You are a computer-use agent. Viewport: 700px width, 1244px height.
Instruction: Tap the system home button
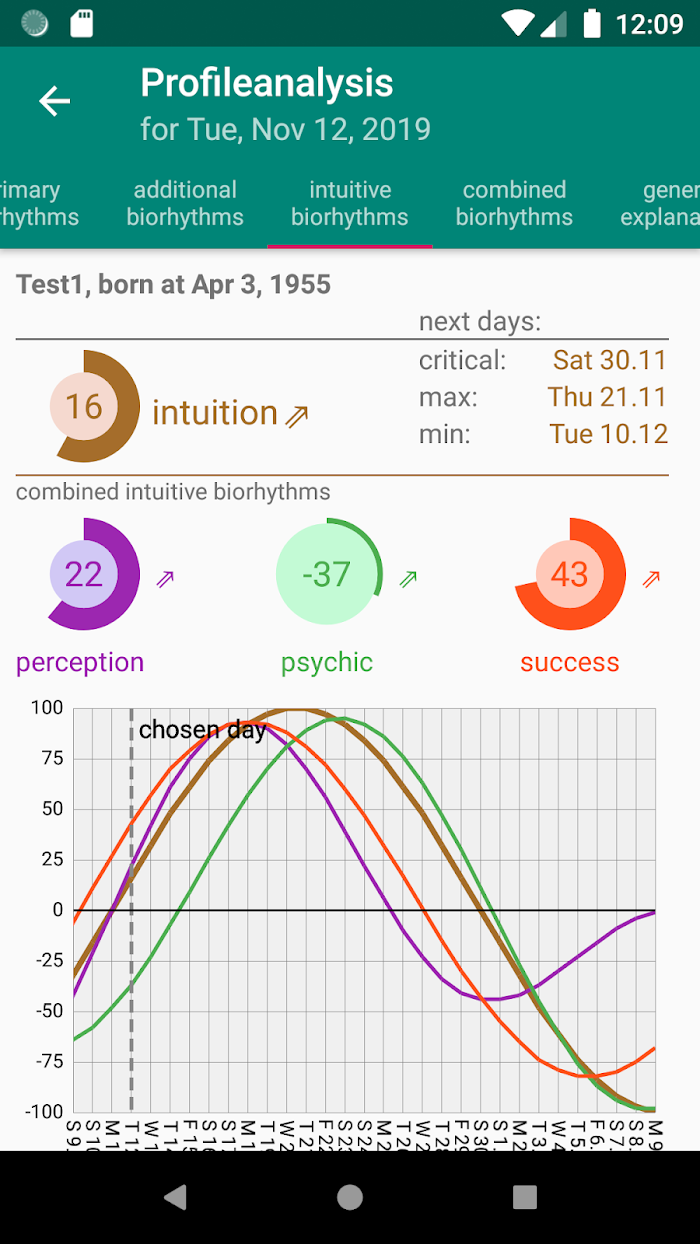pos(350,1197)
